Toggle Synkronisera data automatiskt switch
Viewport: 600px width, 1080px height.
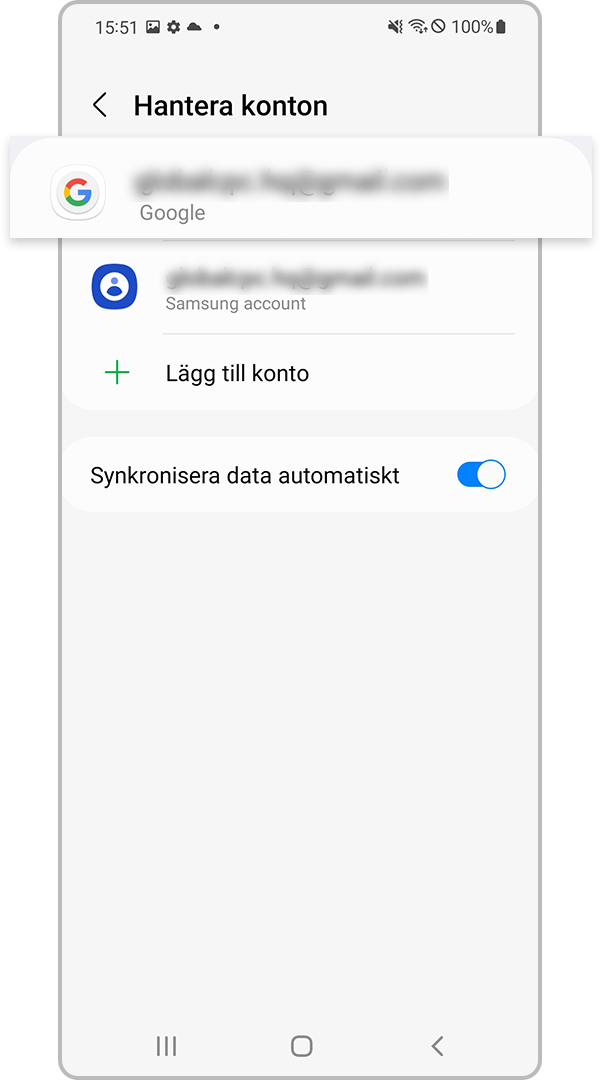(481, 475)
